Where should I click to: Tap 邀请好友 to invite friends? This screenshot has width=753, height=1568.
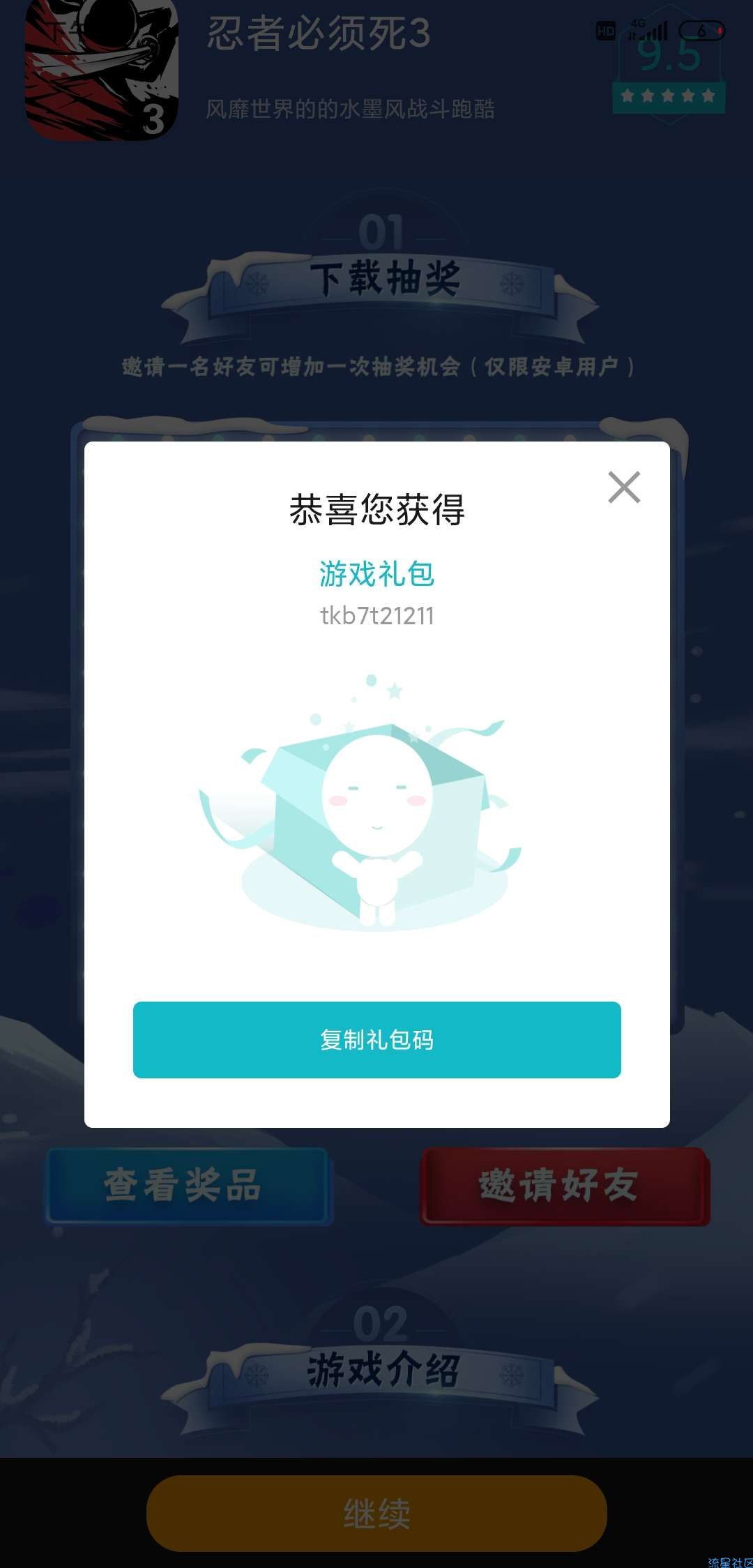[x=563, y=1186]
